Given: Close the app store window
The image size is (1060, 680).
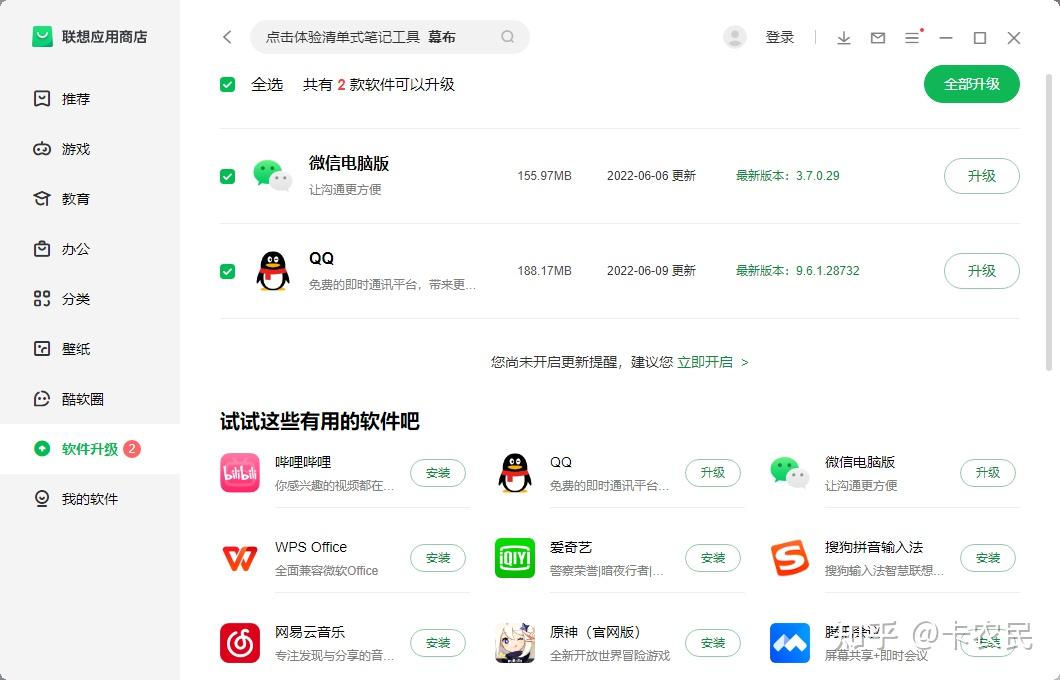Looking at the screenshot, I should click(1014, 38).
